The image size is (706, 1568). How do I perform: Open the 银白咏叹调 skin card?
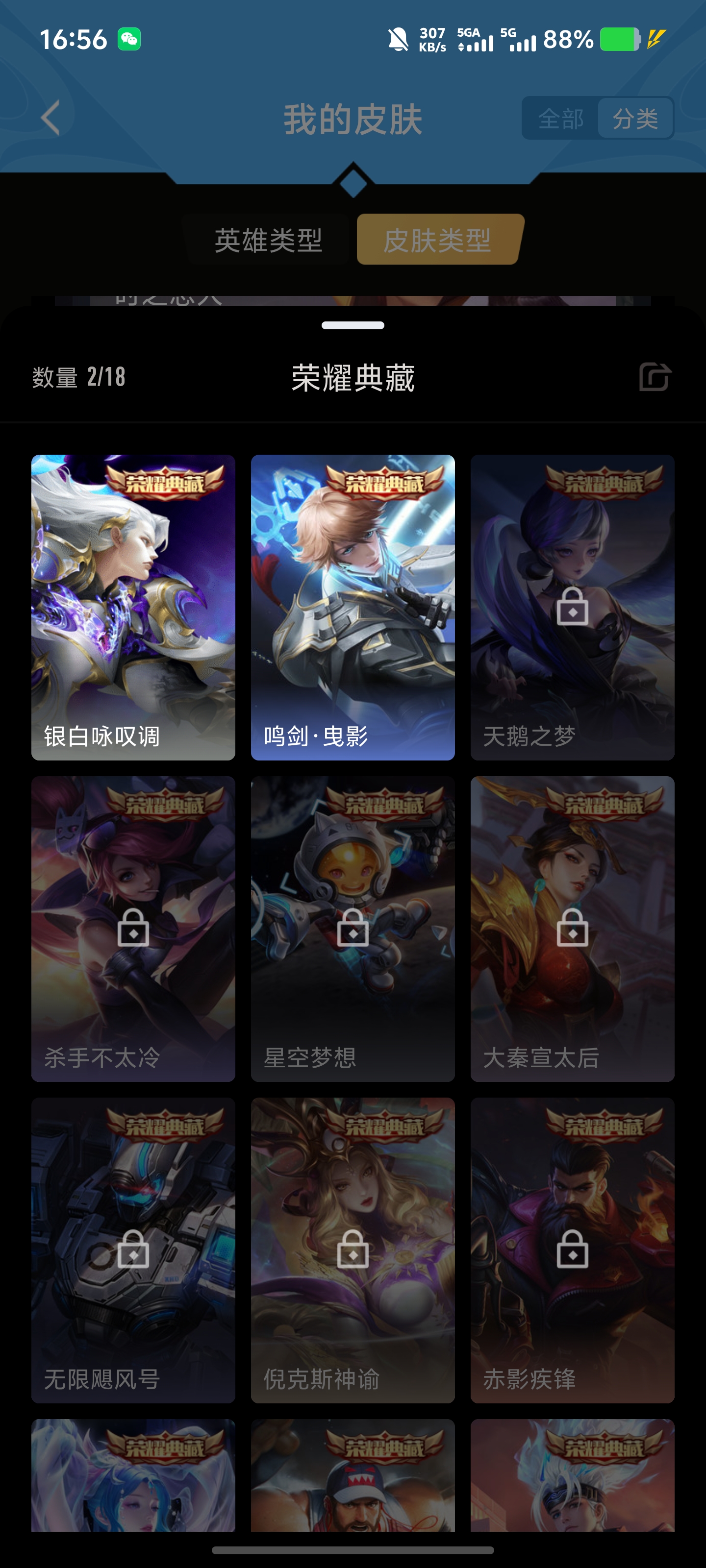tap(133, 607)
